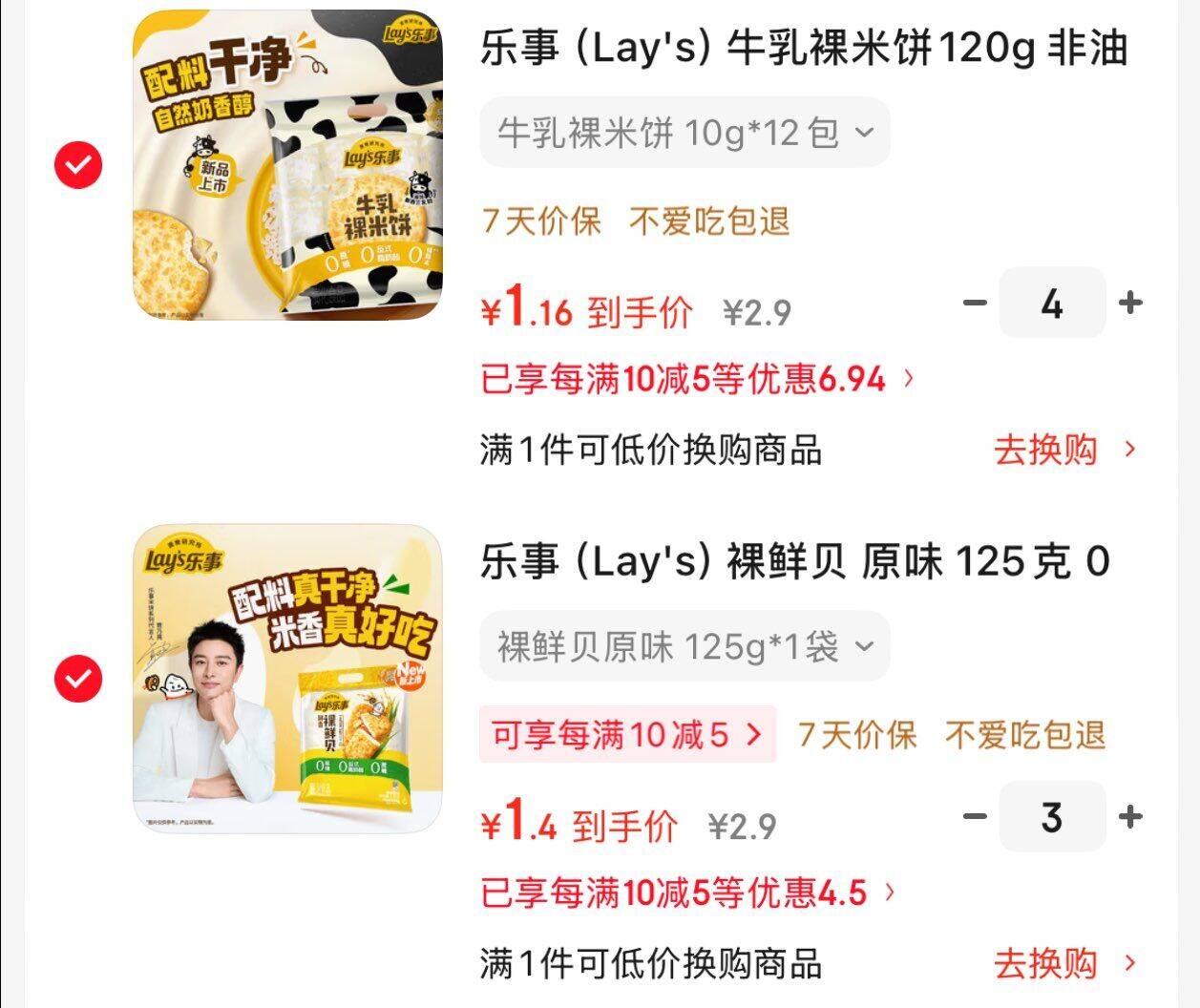This screenshot has height=1008, width=1200.
Task: Increase 裸鲜贝 quantity by one
Action: pos(1130,817)
